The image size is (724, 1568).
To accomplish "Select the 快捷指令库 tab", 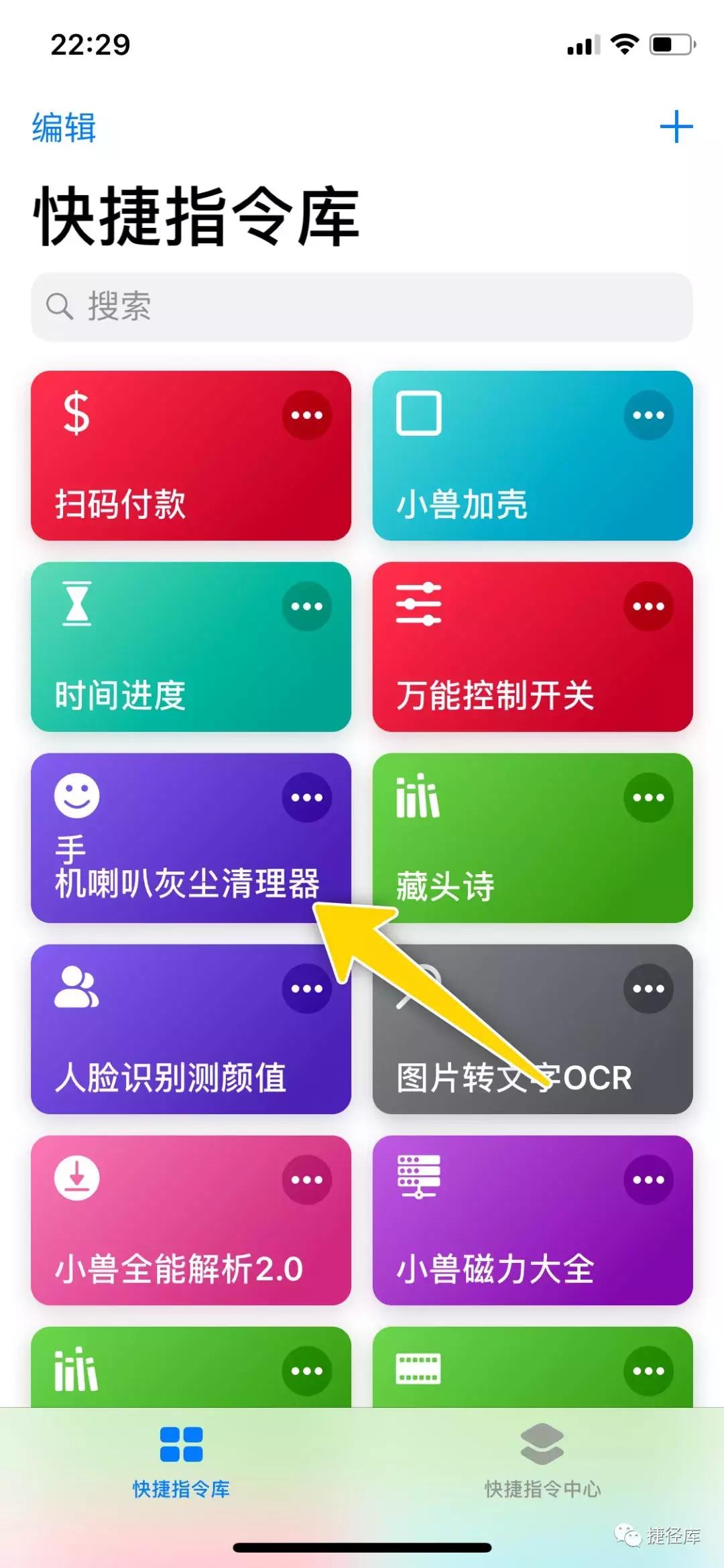I will click(181, 1461).
